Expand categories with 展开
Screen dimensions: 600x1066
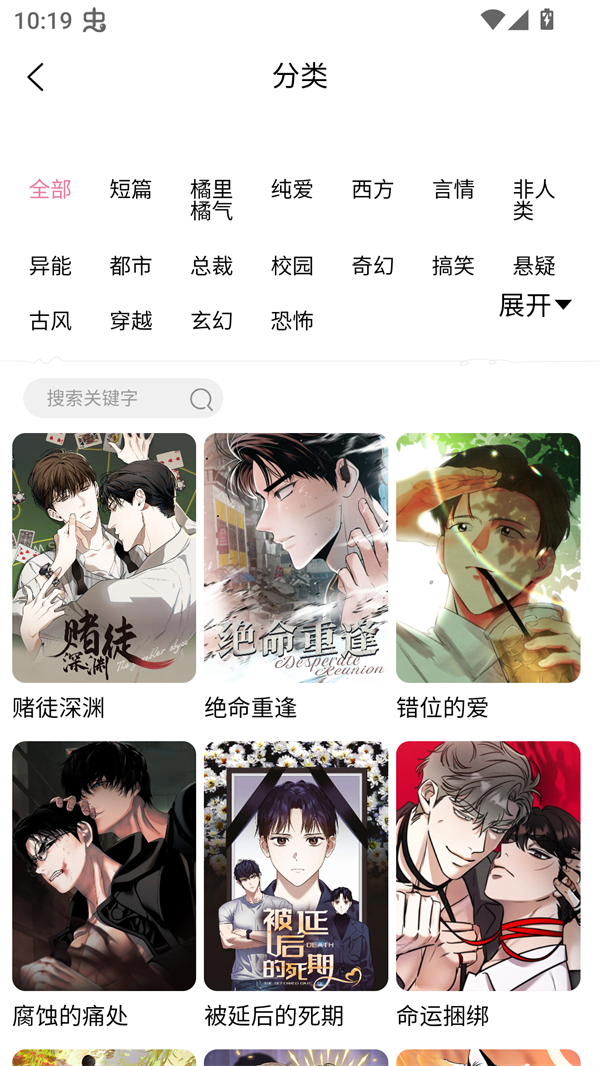click(x=535, y=305)
